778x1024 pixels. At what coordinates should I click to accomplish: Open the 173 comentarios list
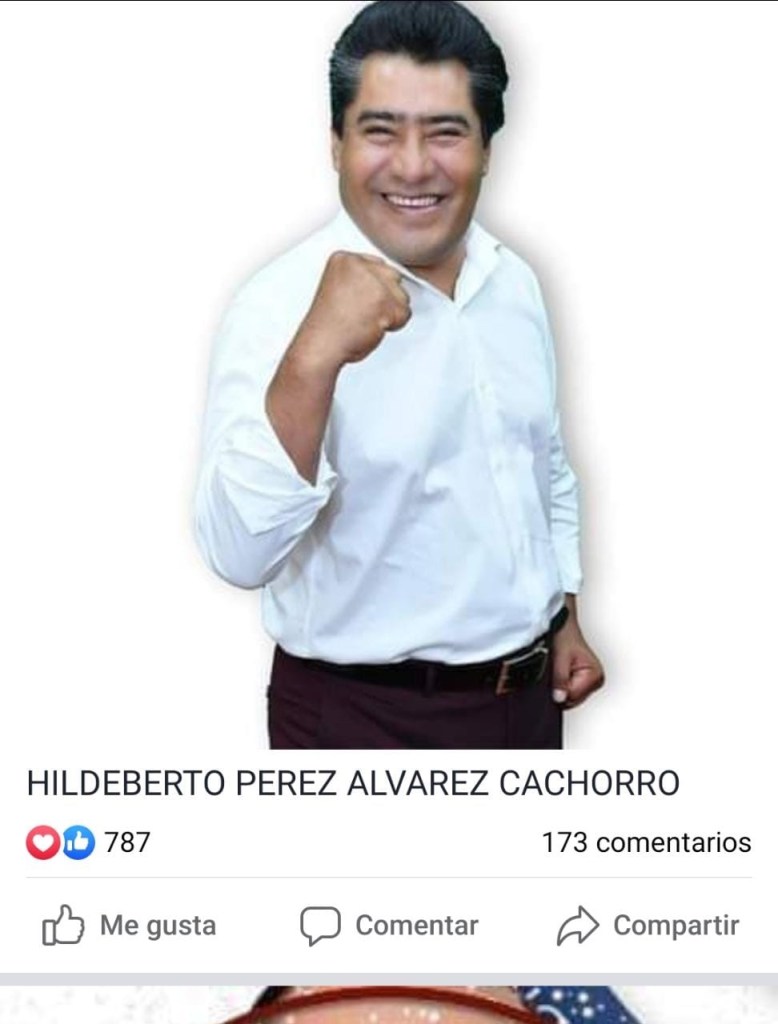(646, 842)
